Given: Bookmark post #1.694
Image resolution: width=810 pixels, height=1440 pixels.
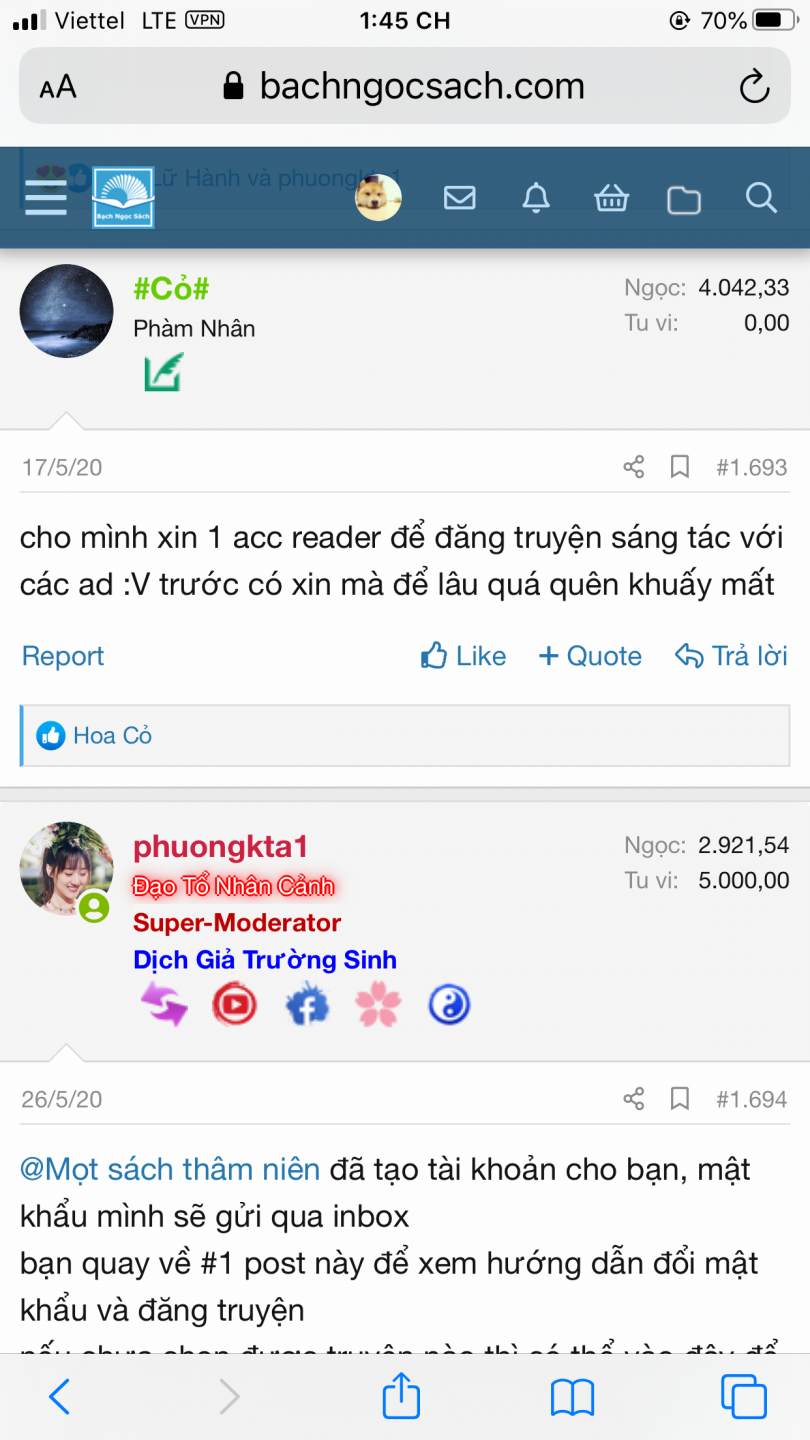Looking at the screenshot, I should tap(680, 1099).
